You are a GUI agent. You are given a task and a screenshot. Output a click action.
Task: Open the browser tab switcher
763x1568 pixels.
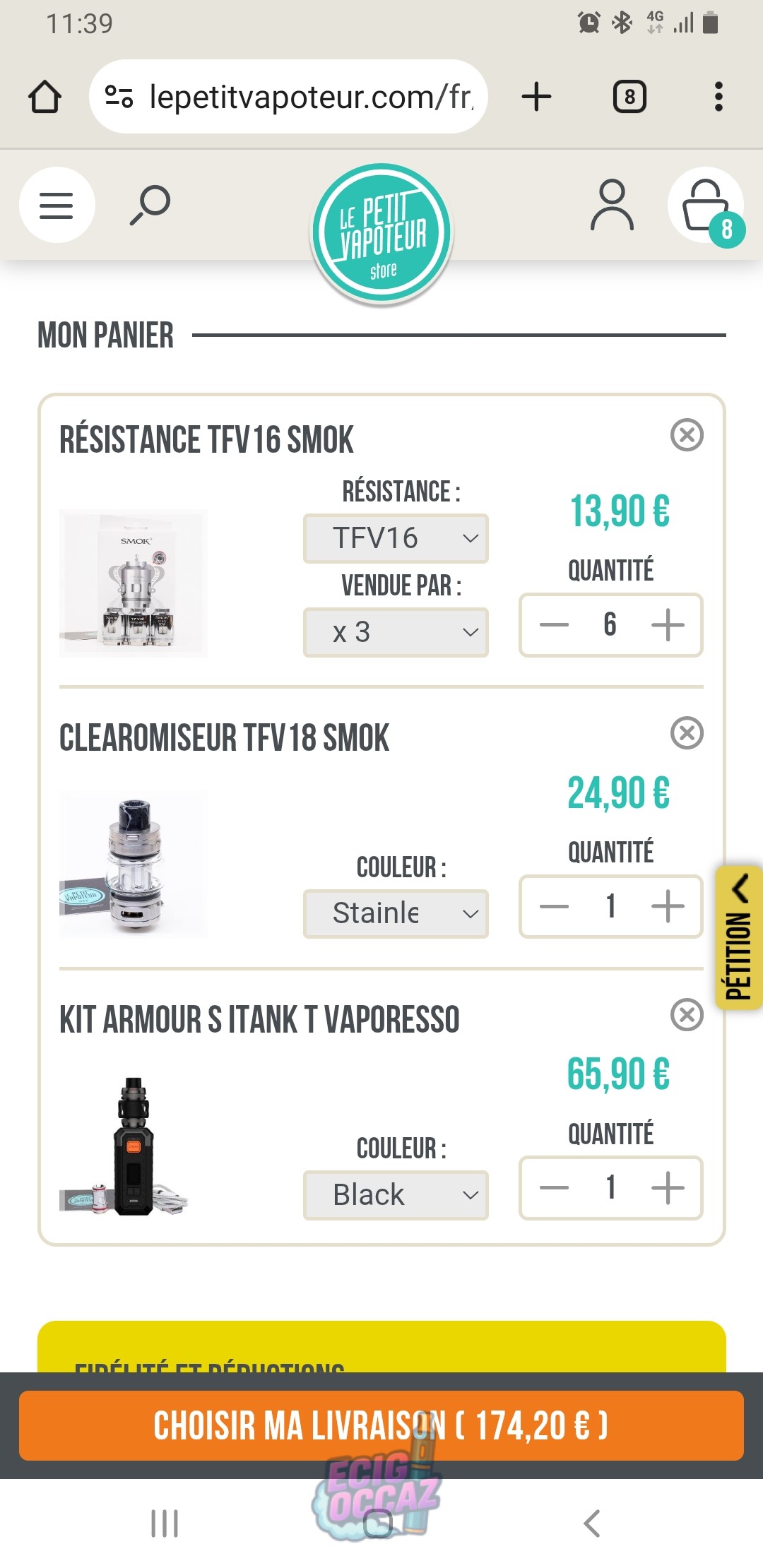[629, 97]
